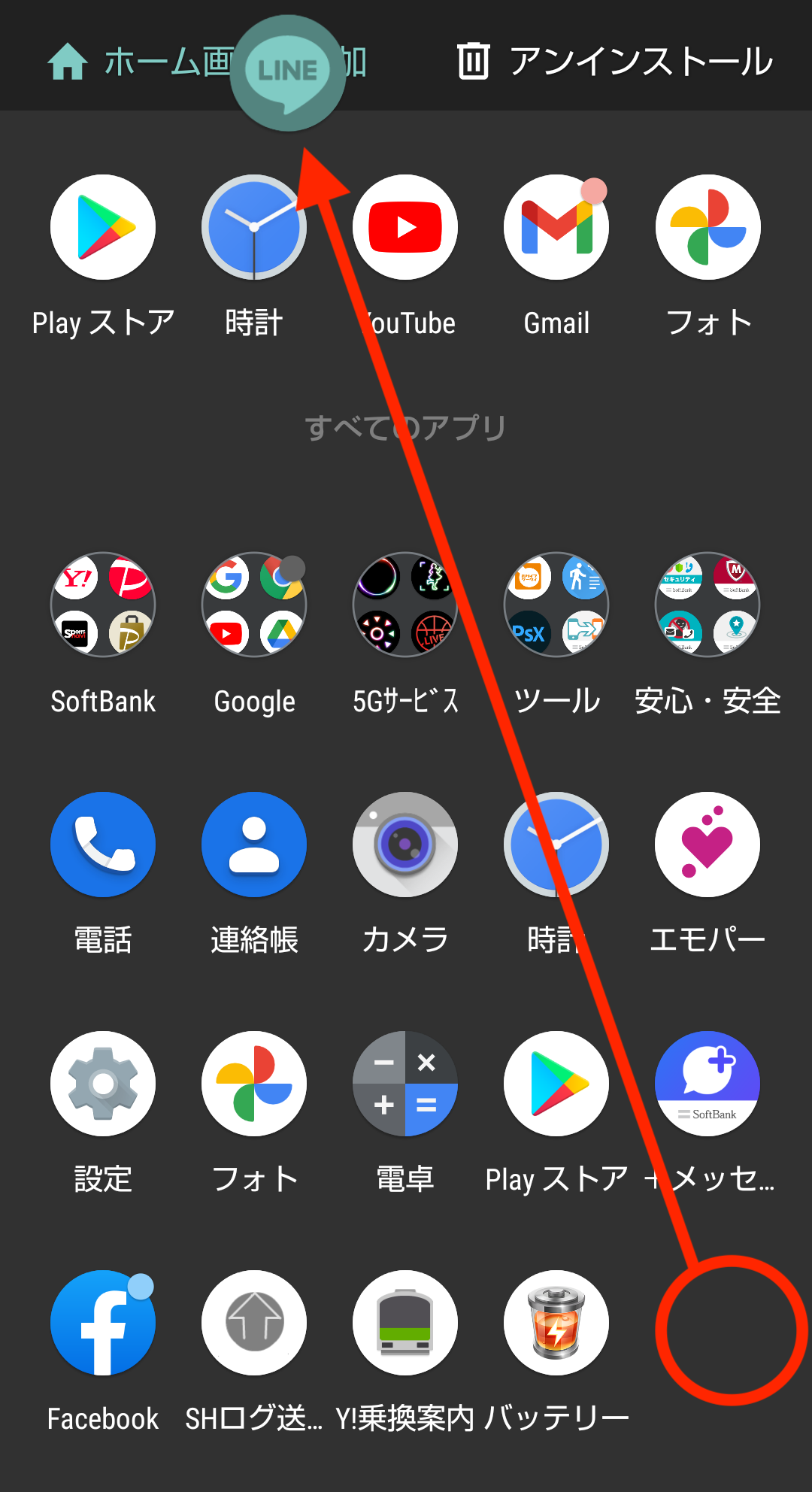Launch YouTube
This screenshot has width=812, height=1492.
pos(404,227)
